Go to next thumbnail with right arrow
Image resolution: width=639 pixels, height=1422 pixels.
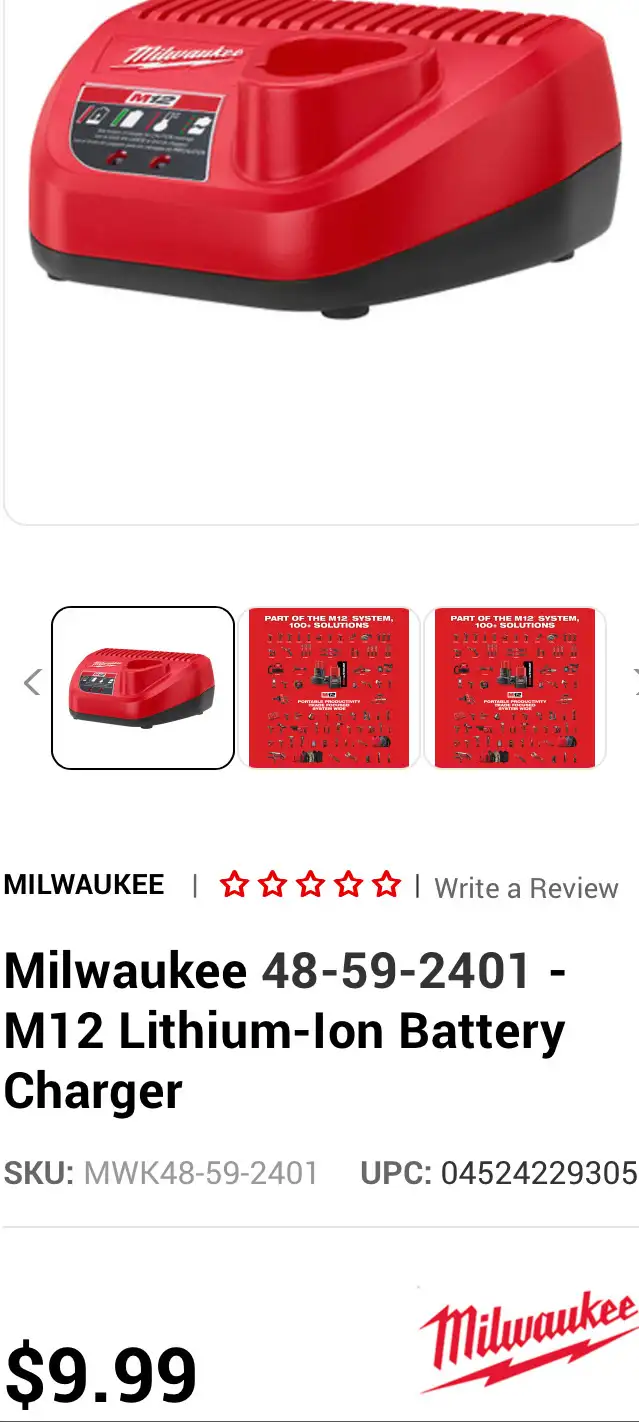click(x=635, y=683)
